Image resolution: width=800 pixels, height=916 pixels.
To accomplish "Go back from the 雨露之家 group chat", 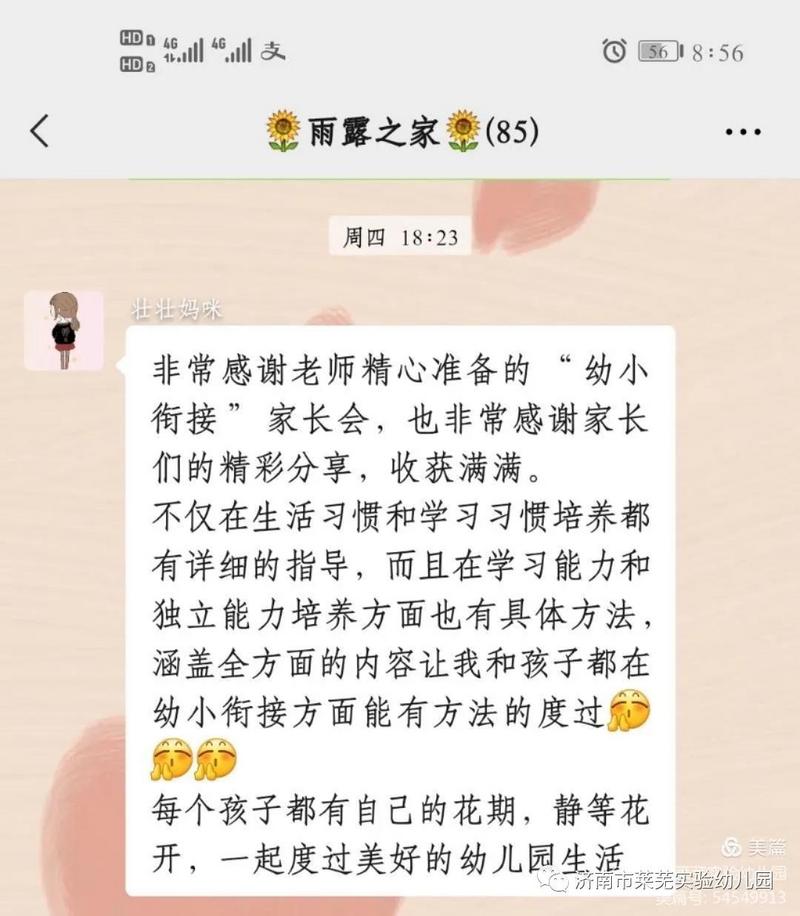I will (39, 130).
